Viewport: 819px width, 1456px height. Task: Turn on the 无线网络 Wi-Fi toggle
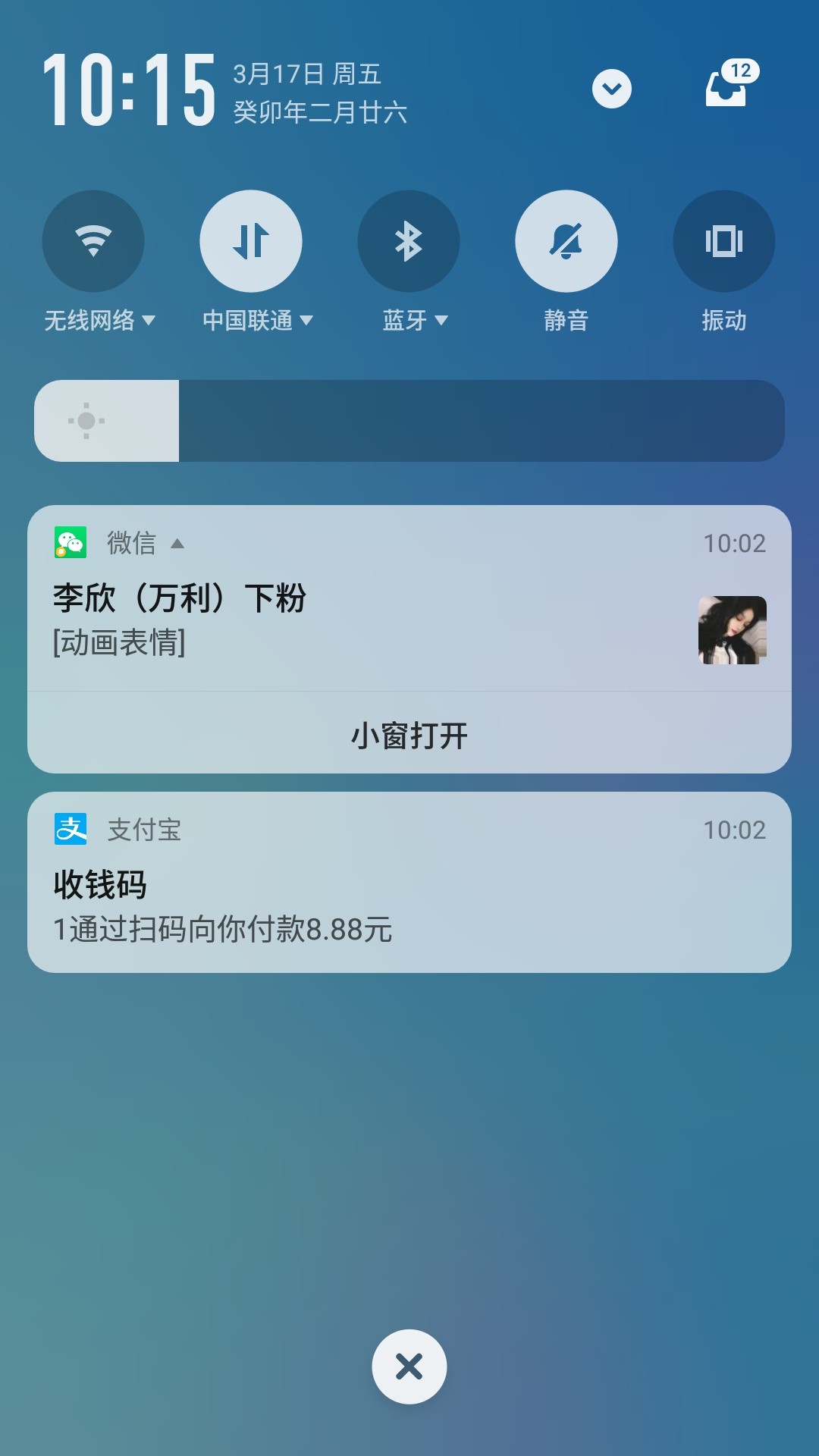[93, 241]
